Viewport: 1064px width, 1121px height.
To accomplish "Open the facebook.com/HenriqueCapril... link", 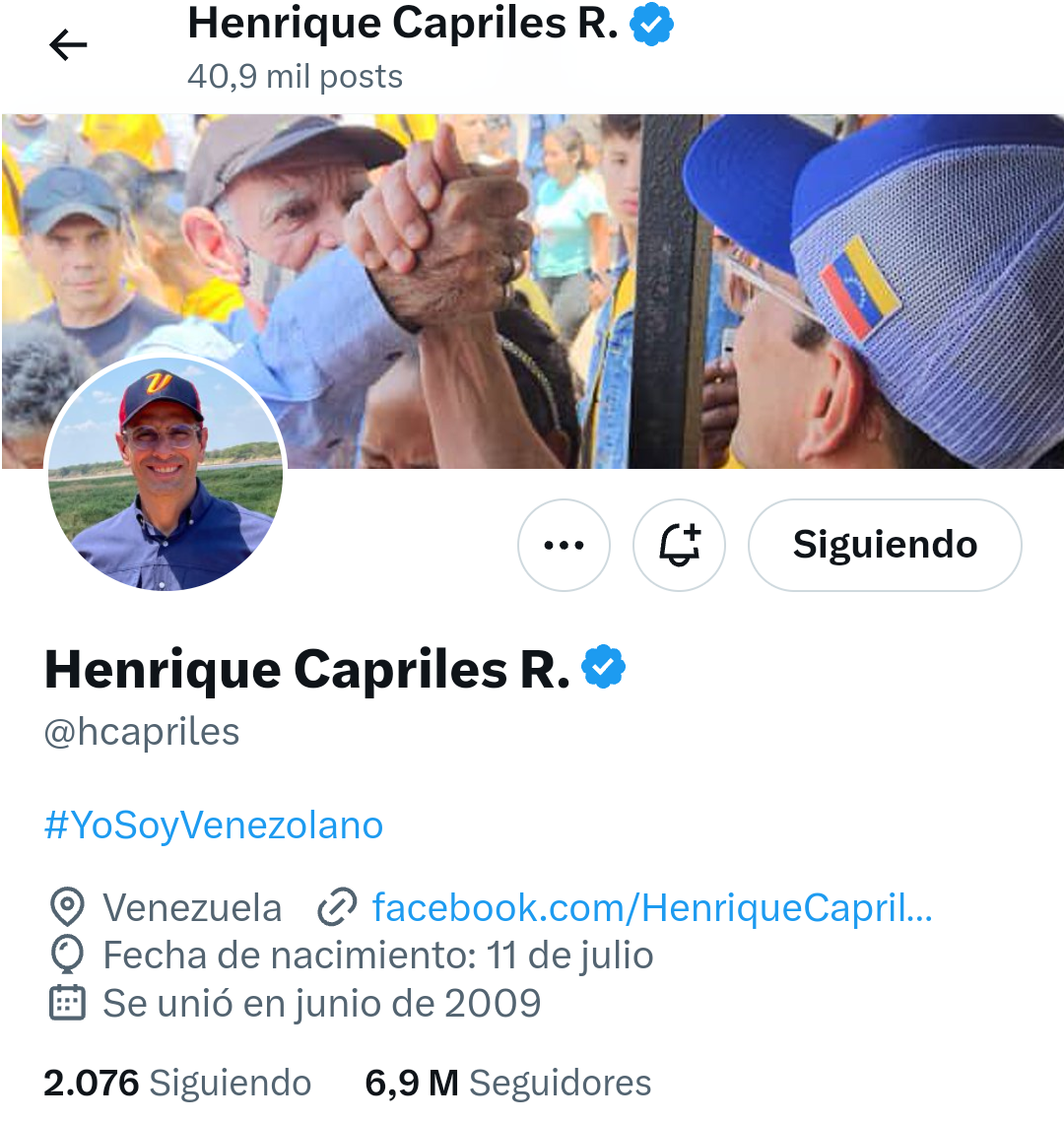I will (650, 907).
